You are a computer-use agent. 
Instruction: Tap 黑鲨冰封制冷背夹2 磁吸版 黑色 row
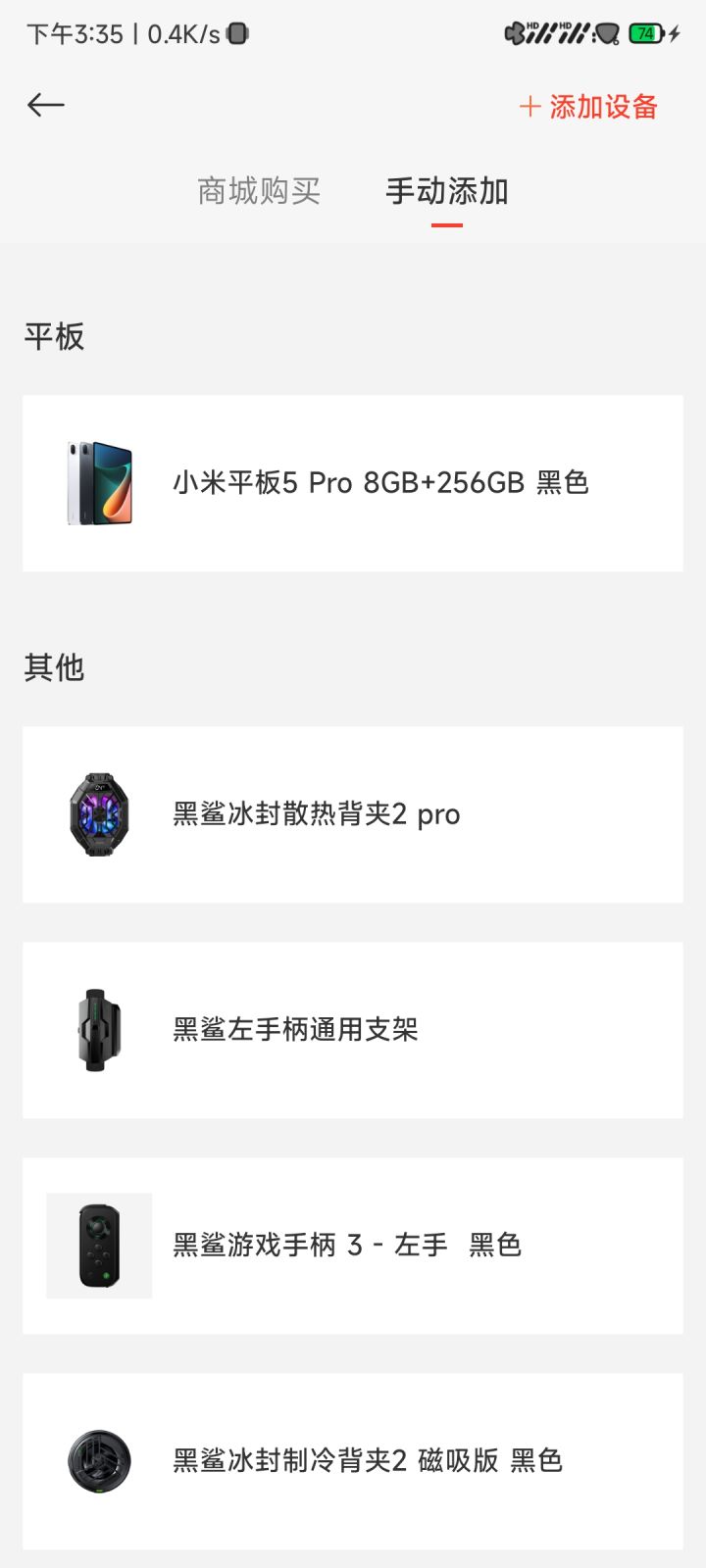pos(353,1460)
